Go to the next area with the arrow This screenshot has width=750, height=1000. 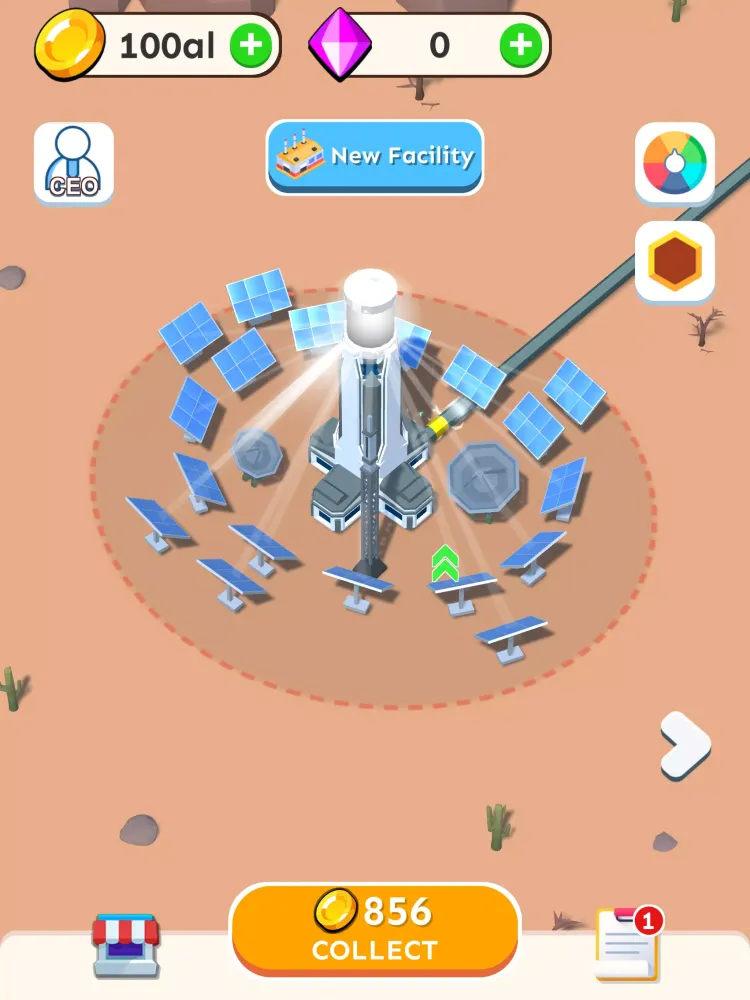(x=685, y=745)
